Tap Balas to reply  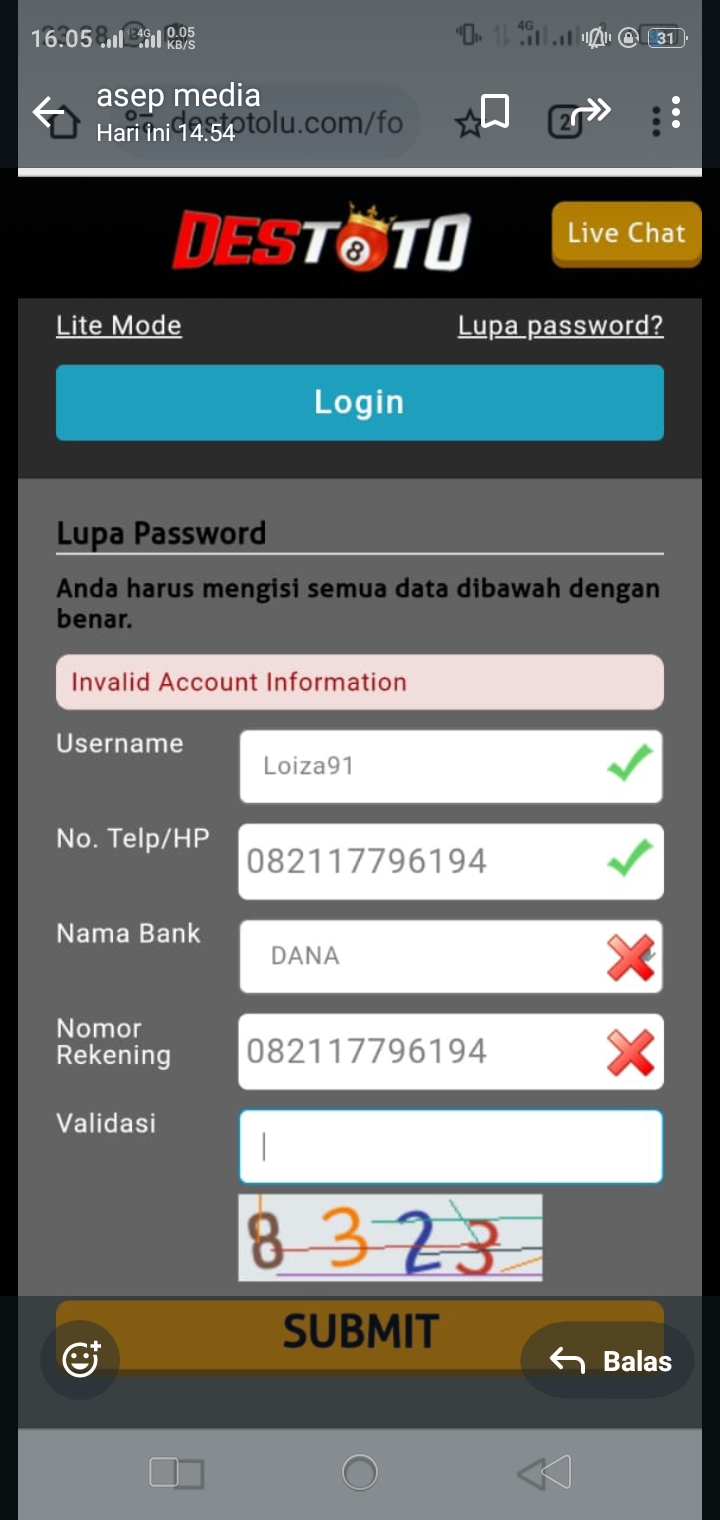(609, 1360)
